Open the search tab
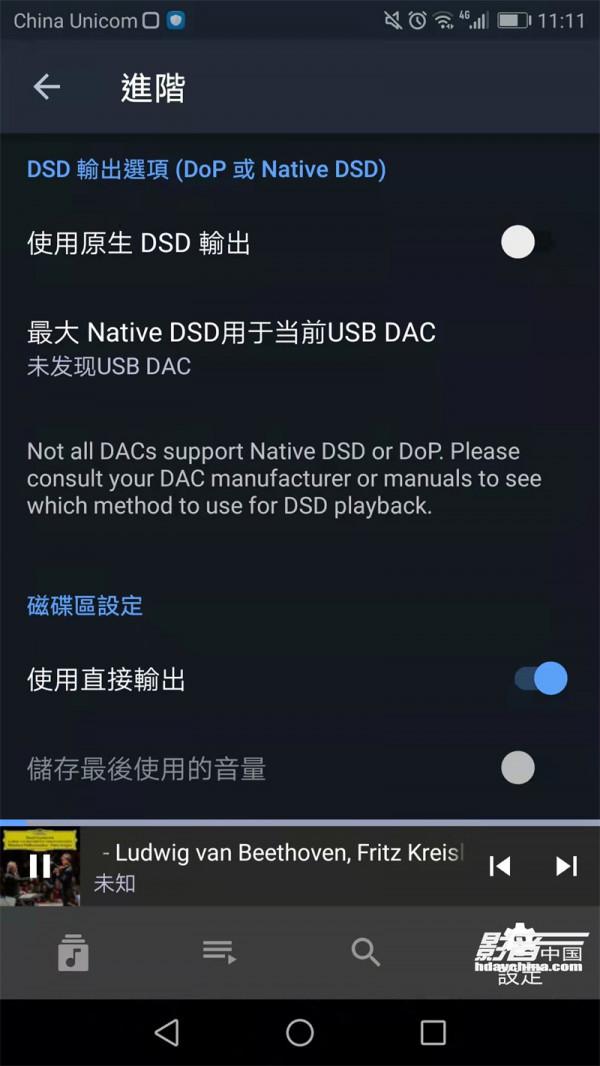The height and width of the screenshot is (1066, 600). [x=366, y=952]
